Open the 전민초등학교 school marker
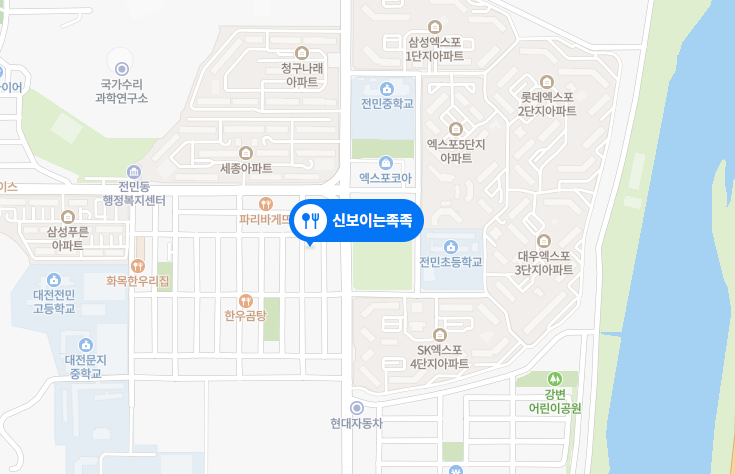Viewport: 735px width, 474px height. pos(450,247)
